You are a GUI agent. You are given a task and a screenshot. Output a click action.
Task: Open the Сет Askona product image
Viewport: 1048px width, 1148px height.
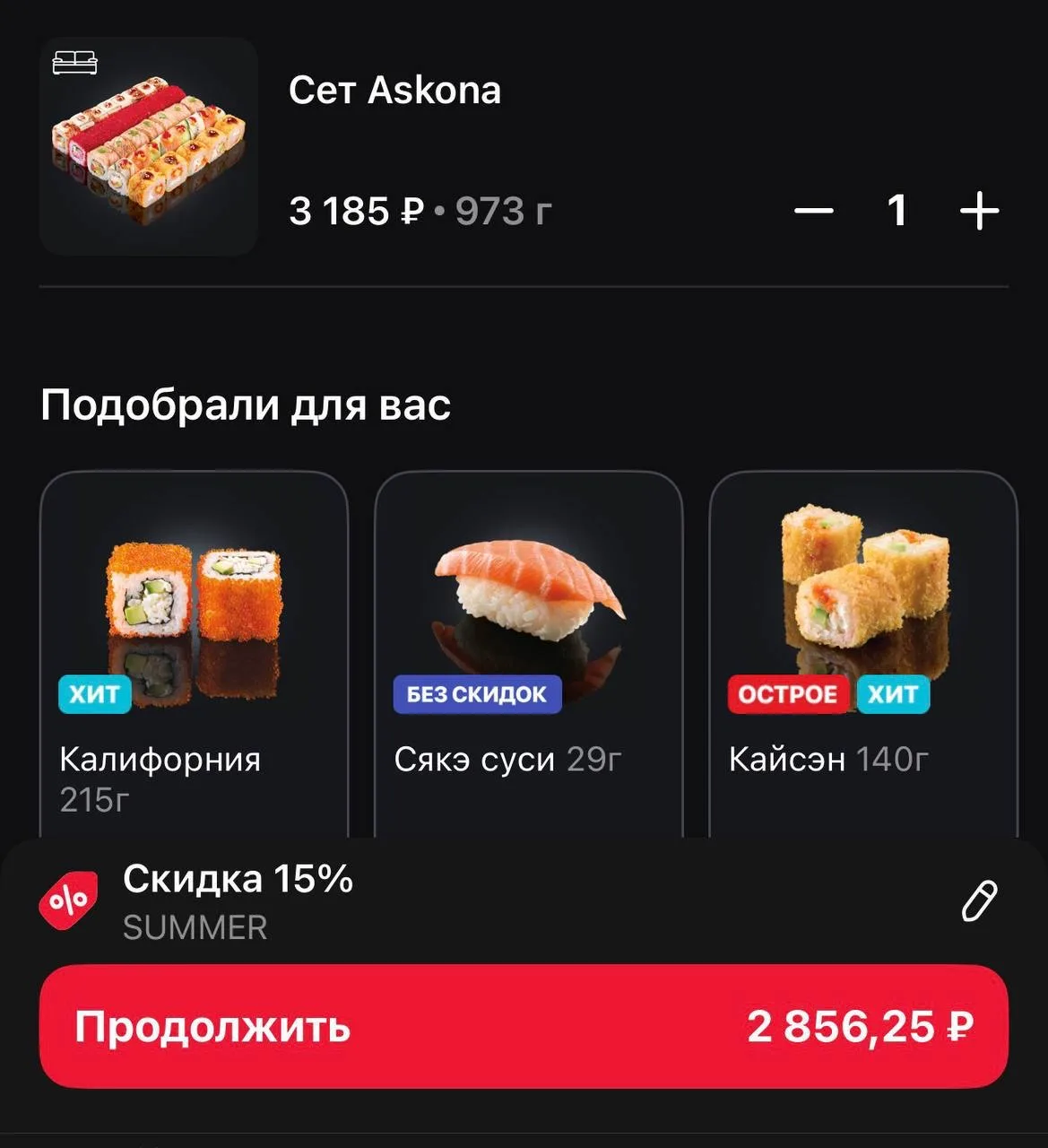149,146
